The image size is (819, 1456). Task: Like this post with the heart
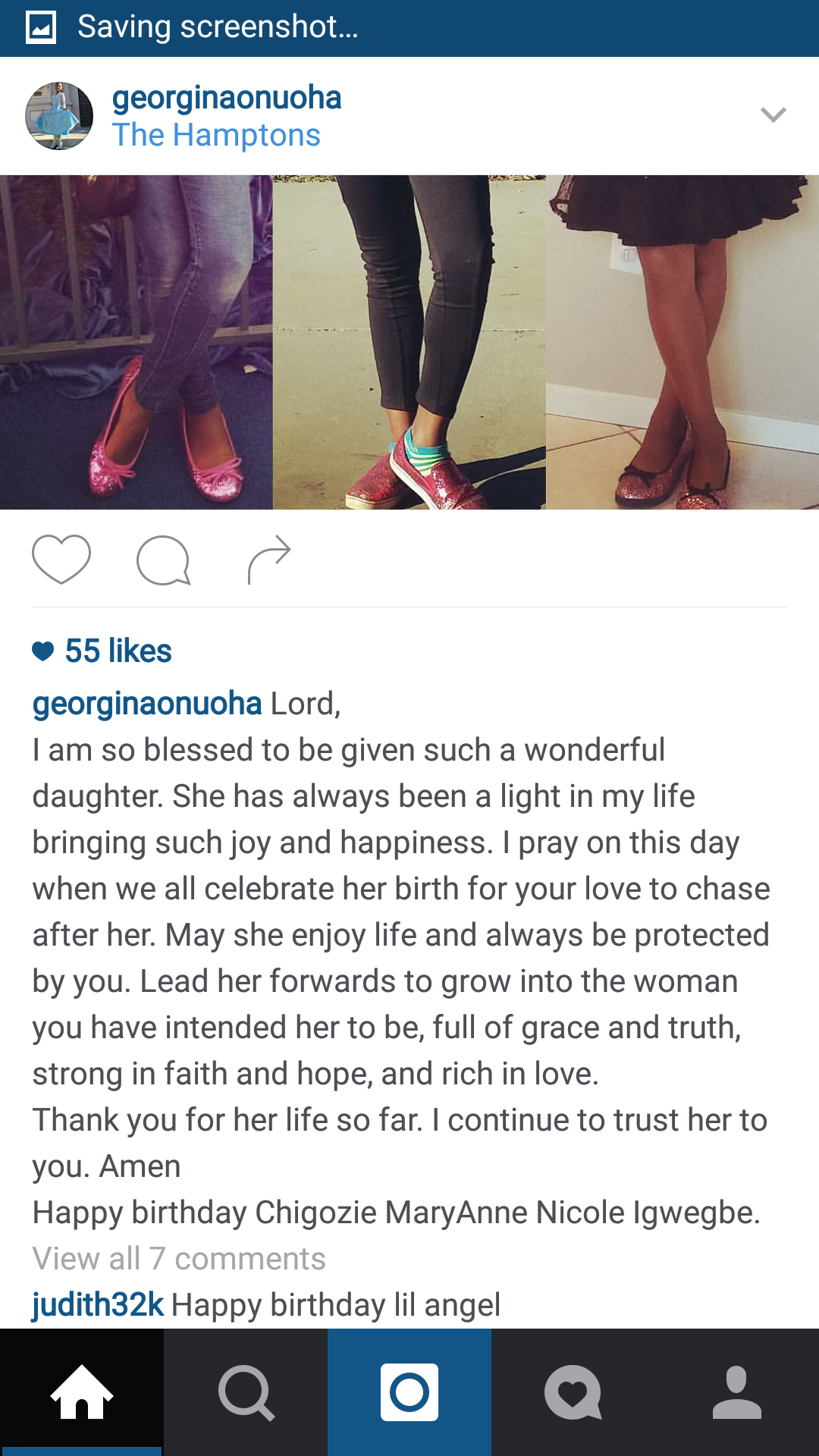(61, 560)
